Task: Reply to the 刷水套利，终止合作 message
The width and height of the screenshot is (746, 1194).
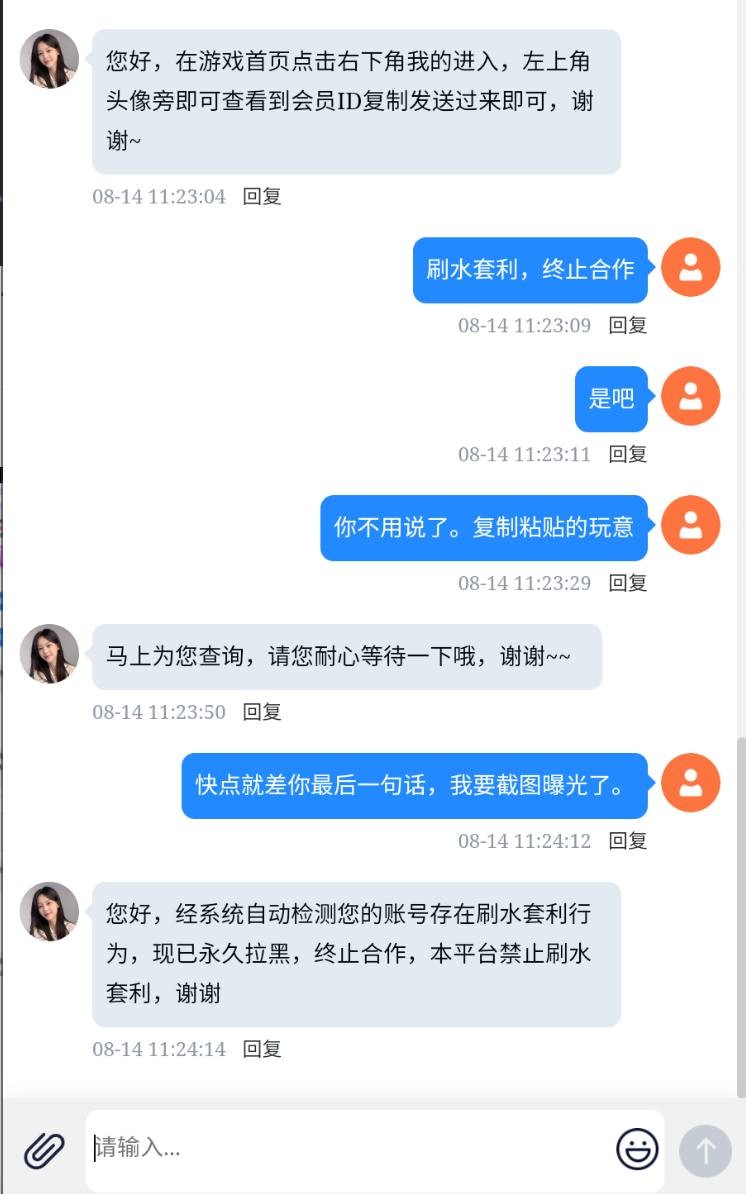Action: (628, 325)
